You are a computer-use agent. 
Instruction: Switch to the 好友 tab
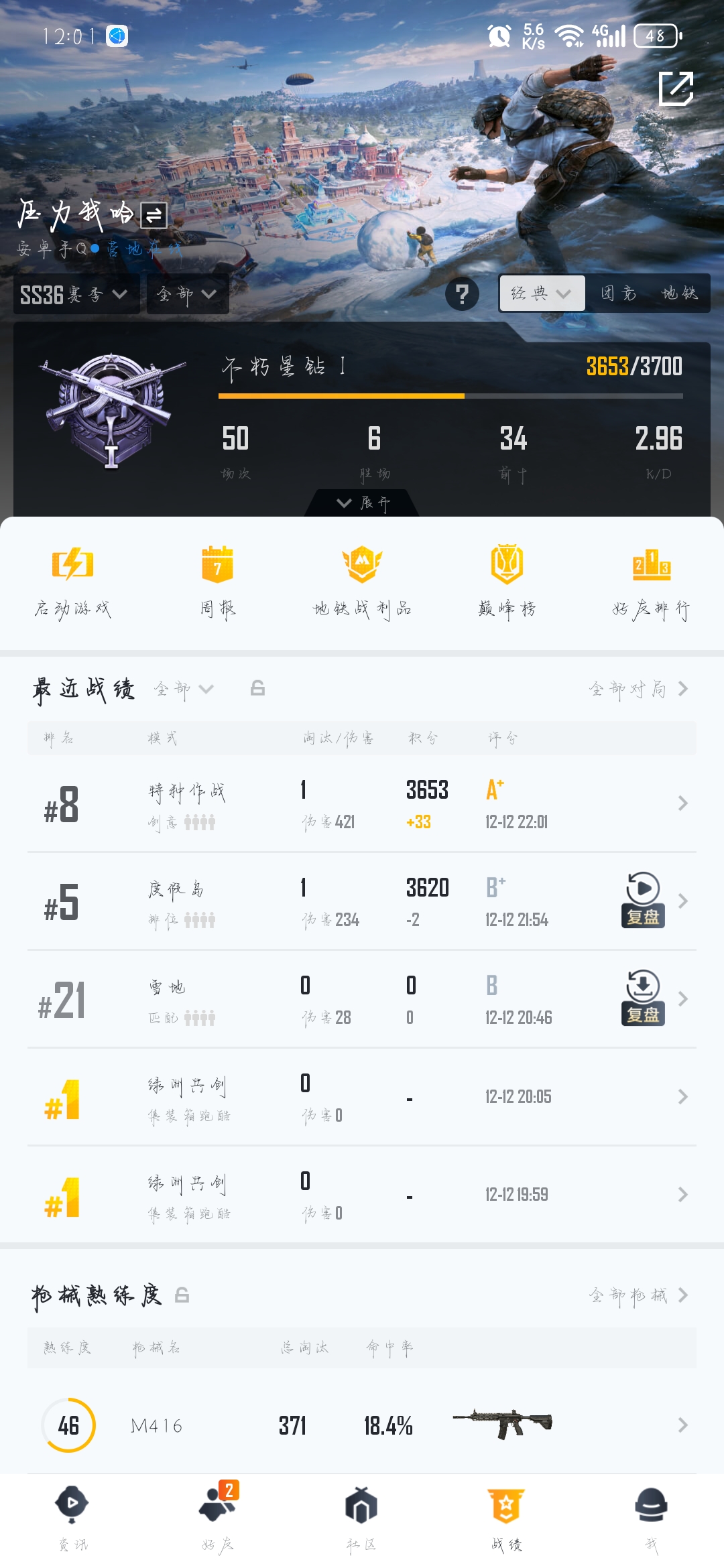[x=217, y=1516]
